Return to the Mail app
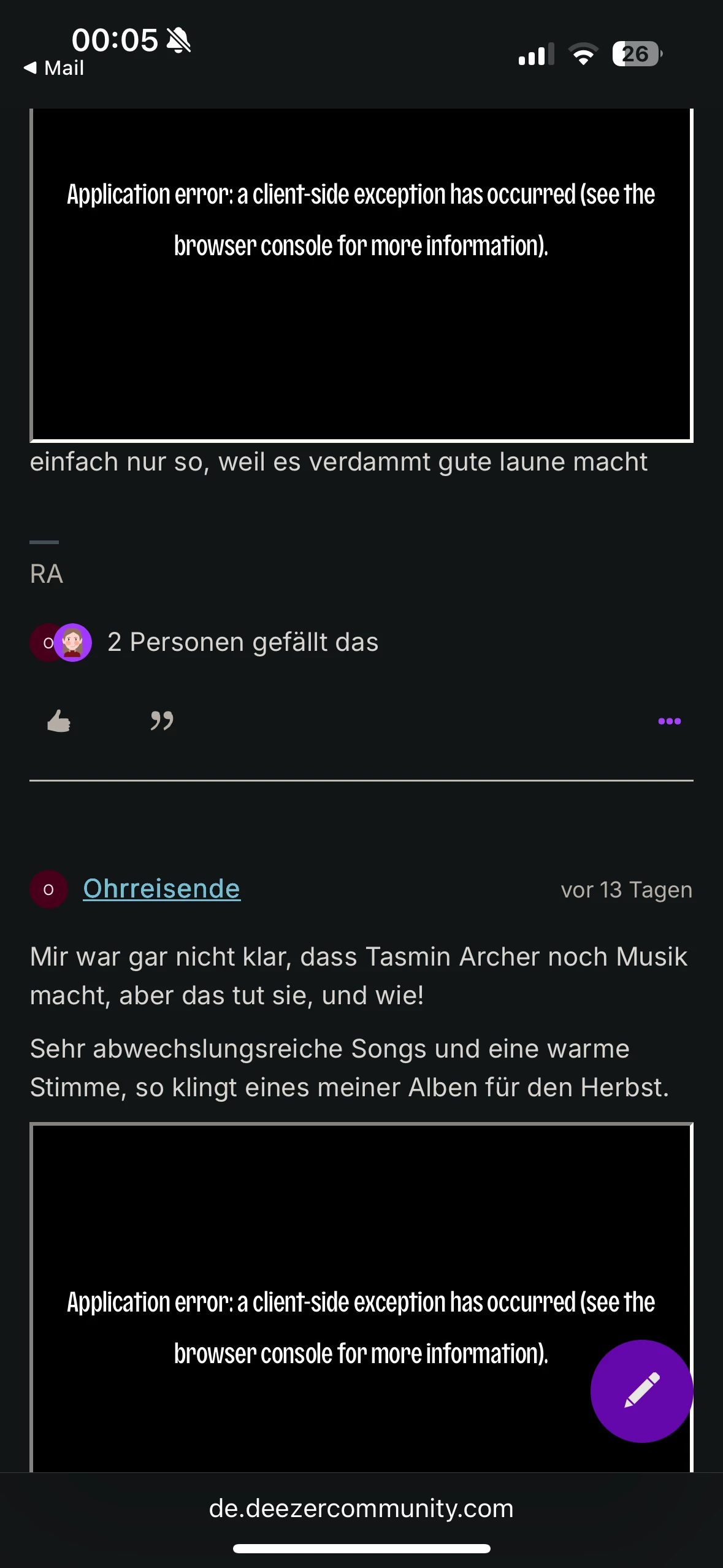This screenshot has height=1568, width=723. 54,68
